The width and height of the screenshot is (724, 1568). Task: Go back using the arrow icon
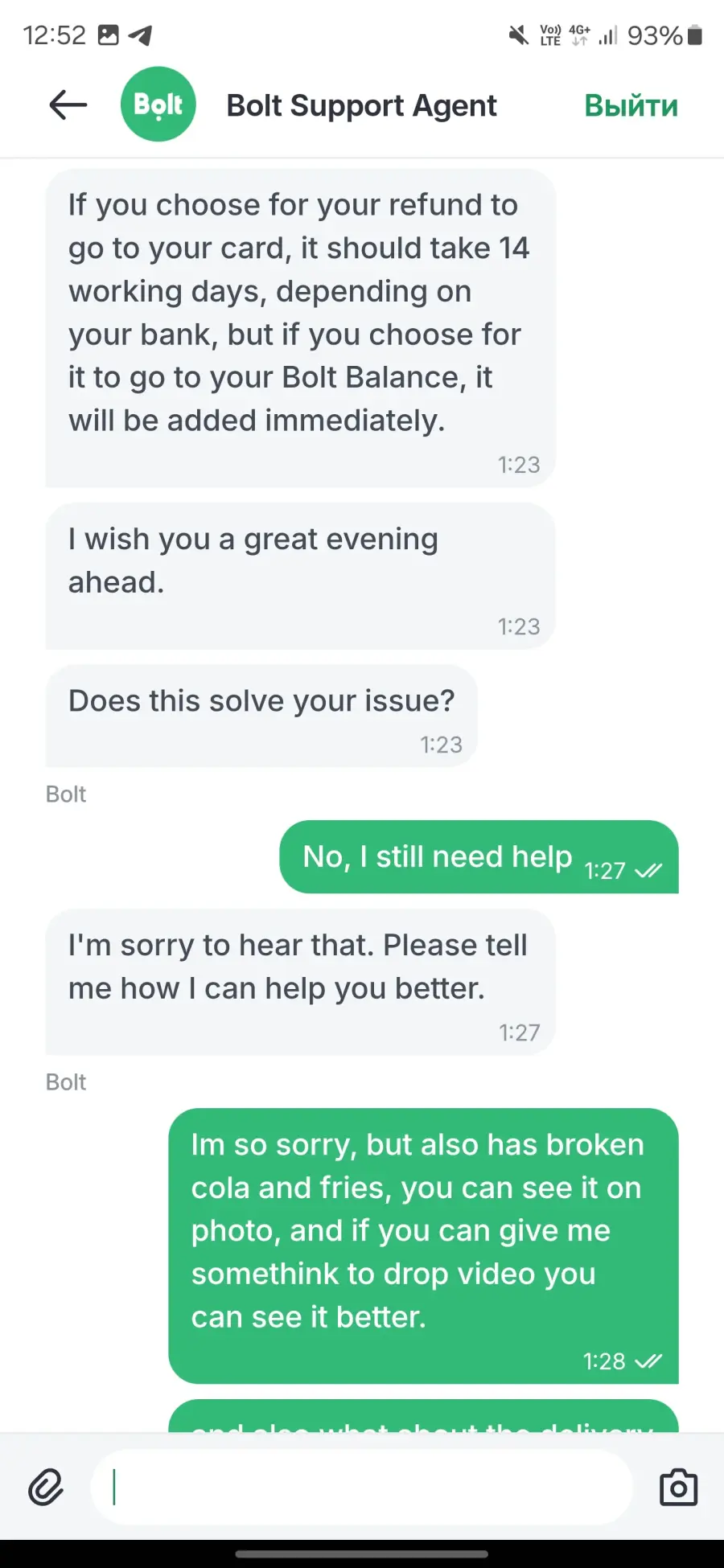coord(68,105)
